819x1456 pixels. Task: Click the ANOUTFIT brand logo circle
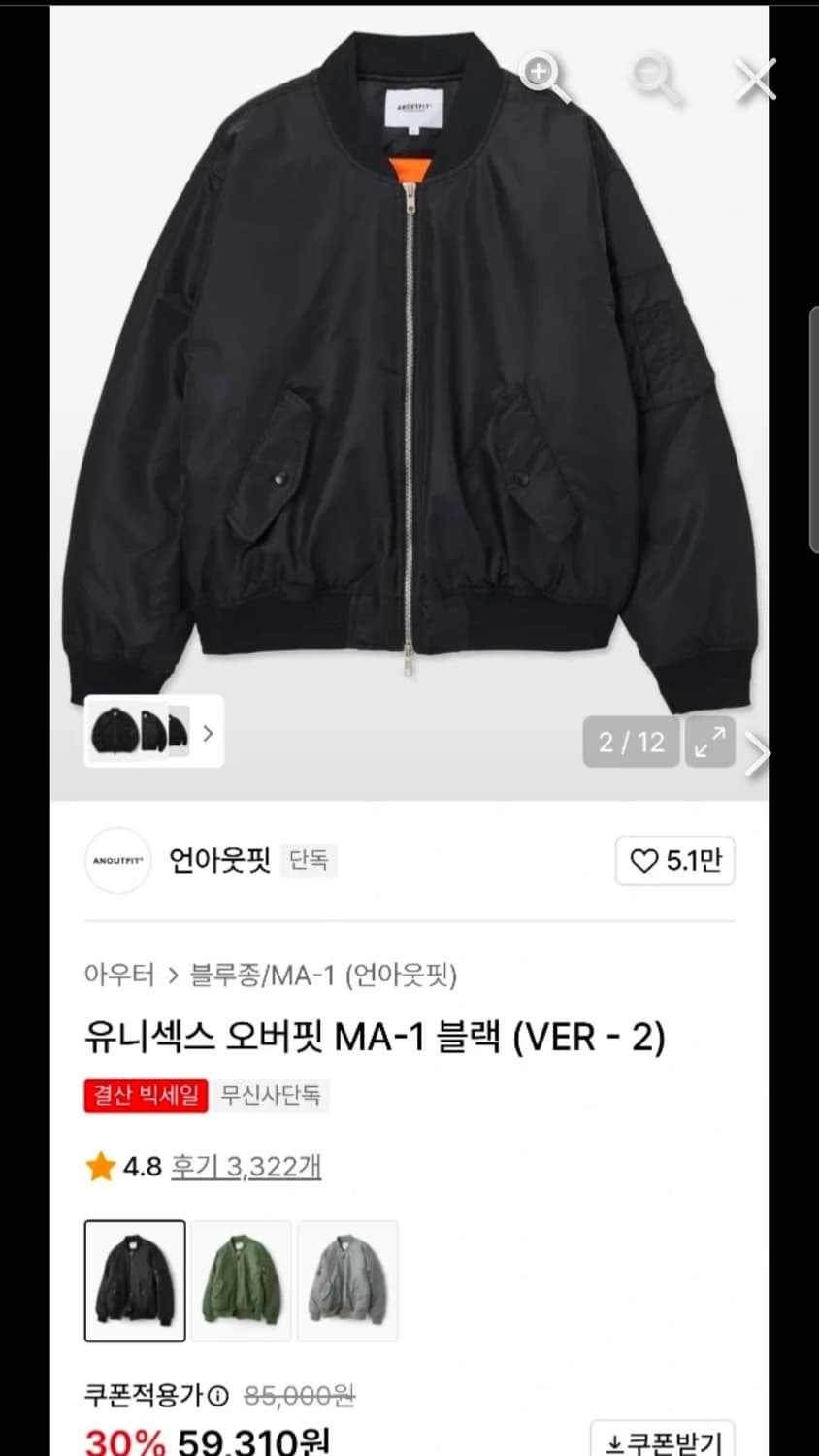tap(117, 861)
